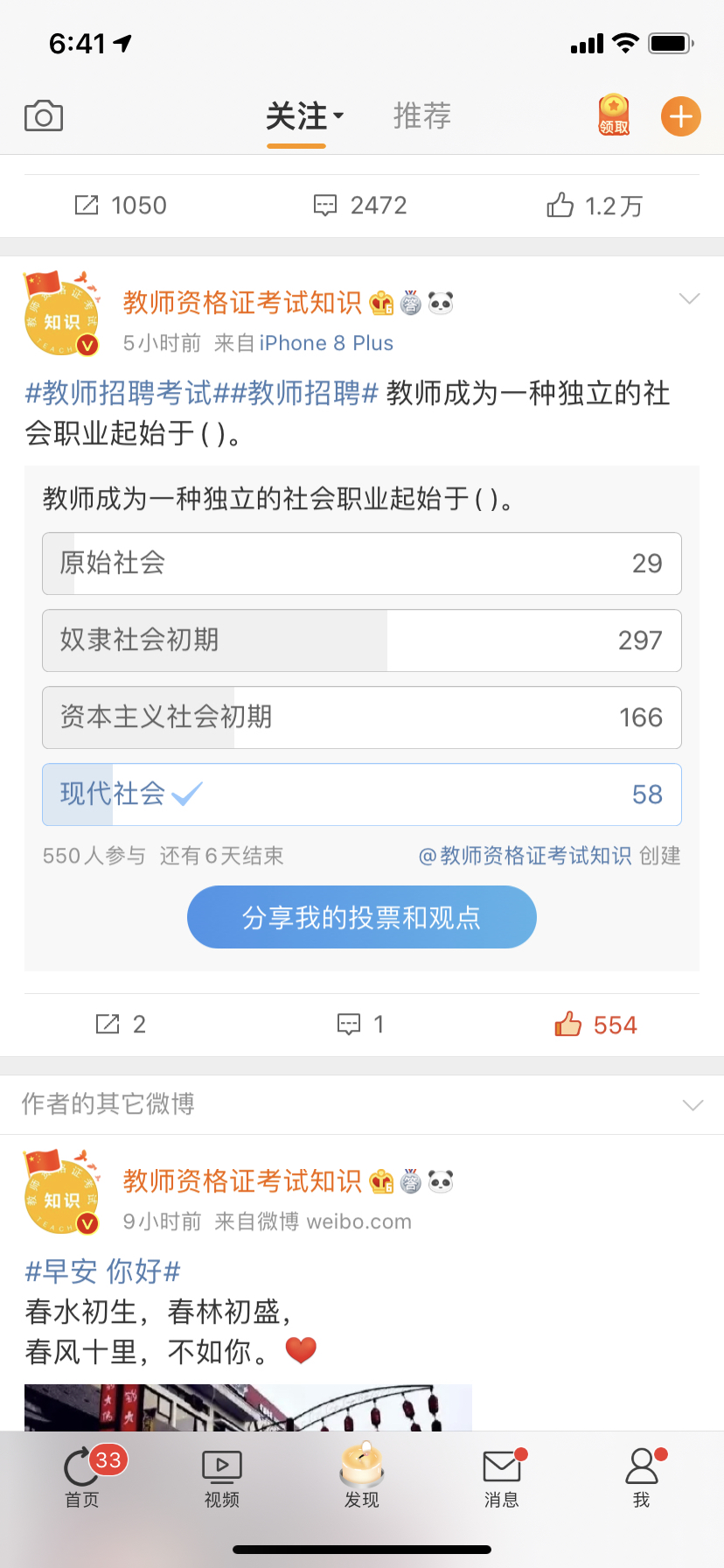Collapse the 作者的其它微博 section chevron
This screenshot has height=1568, width=724.
pos(693,1104)
